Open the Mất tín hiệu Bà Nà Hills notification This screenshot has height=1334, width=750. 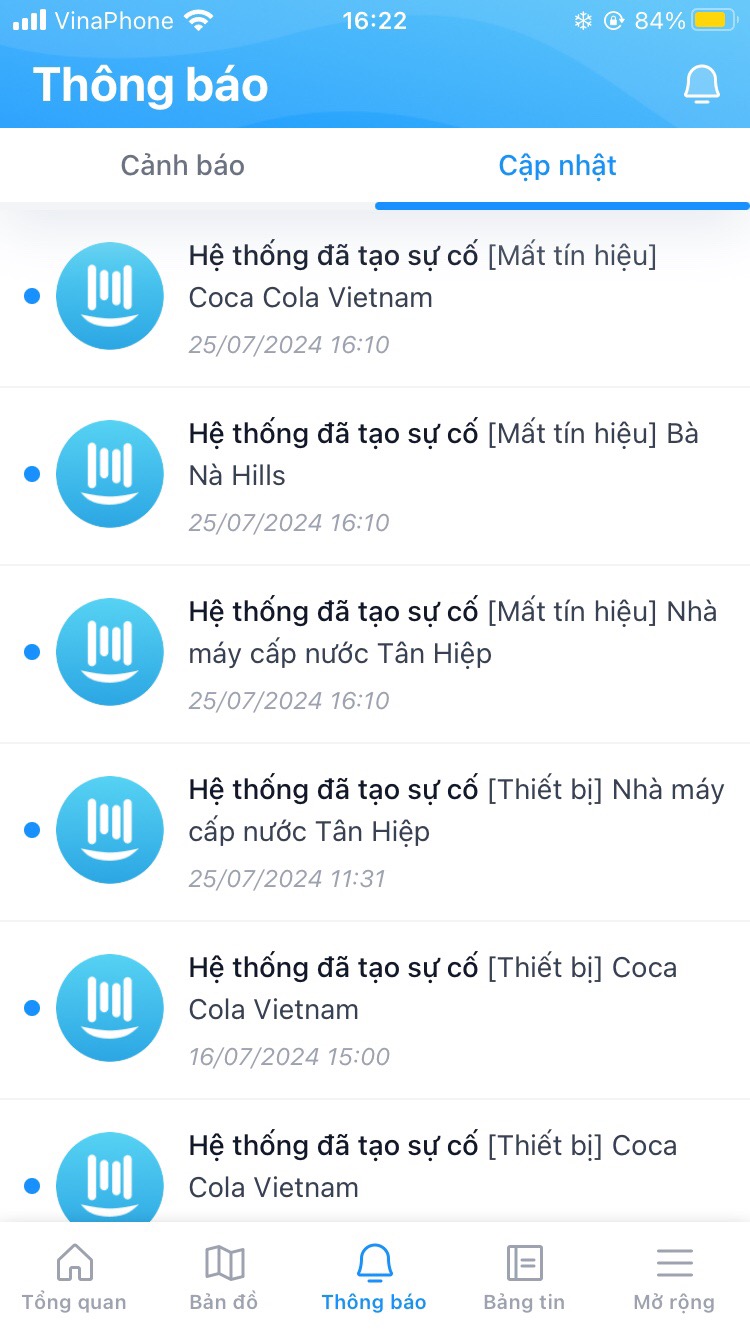coord(375,476)
